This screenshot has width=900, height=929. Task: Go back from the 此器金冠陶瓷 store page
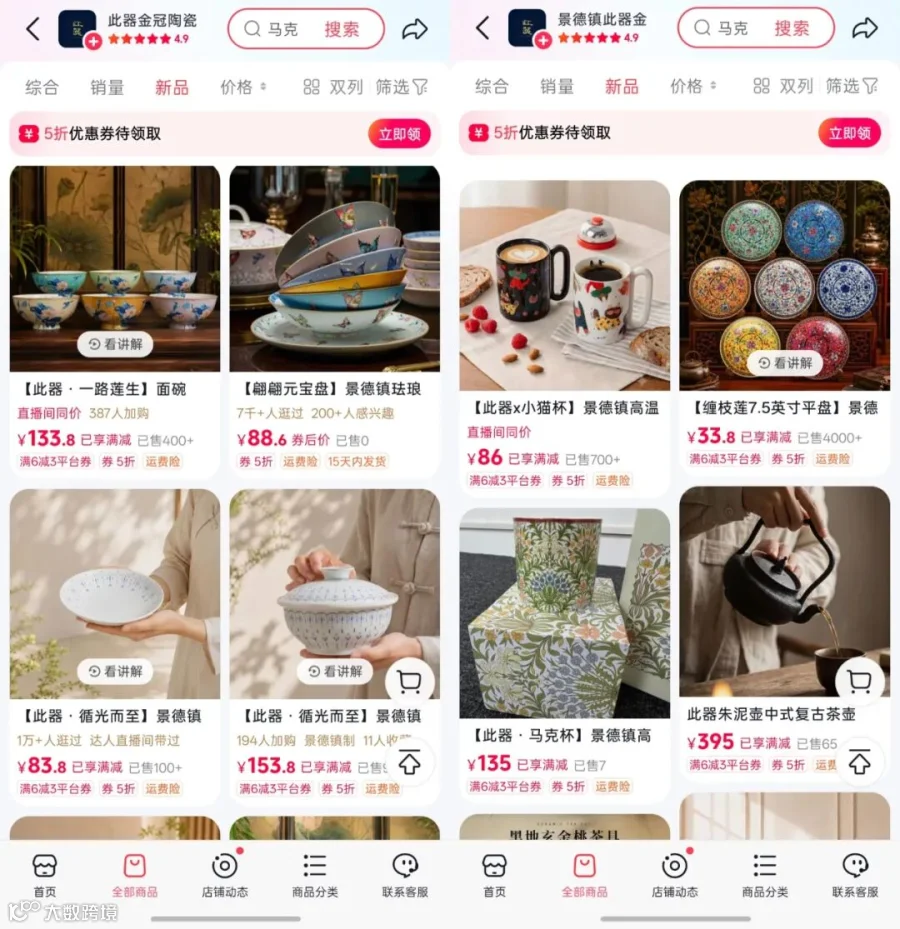point(33,28)
